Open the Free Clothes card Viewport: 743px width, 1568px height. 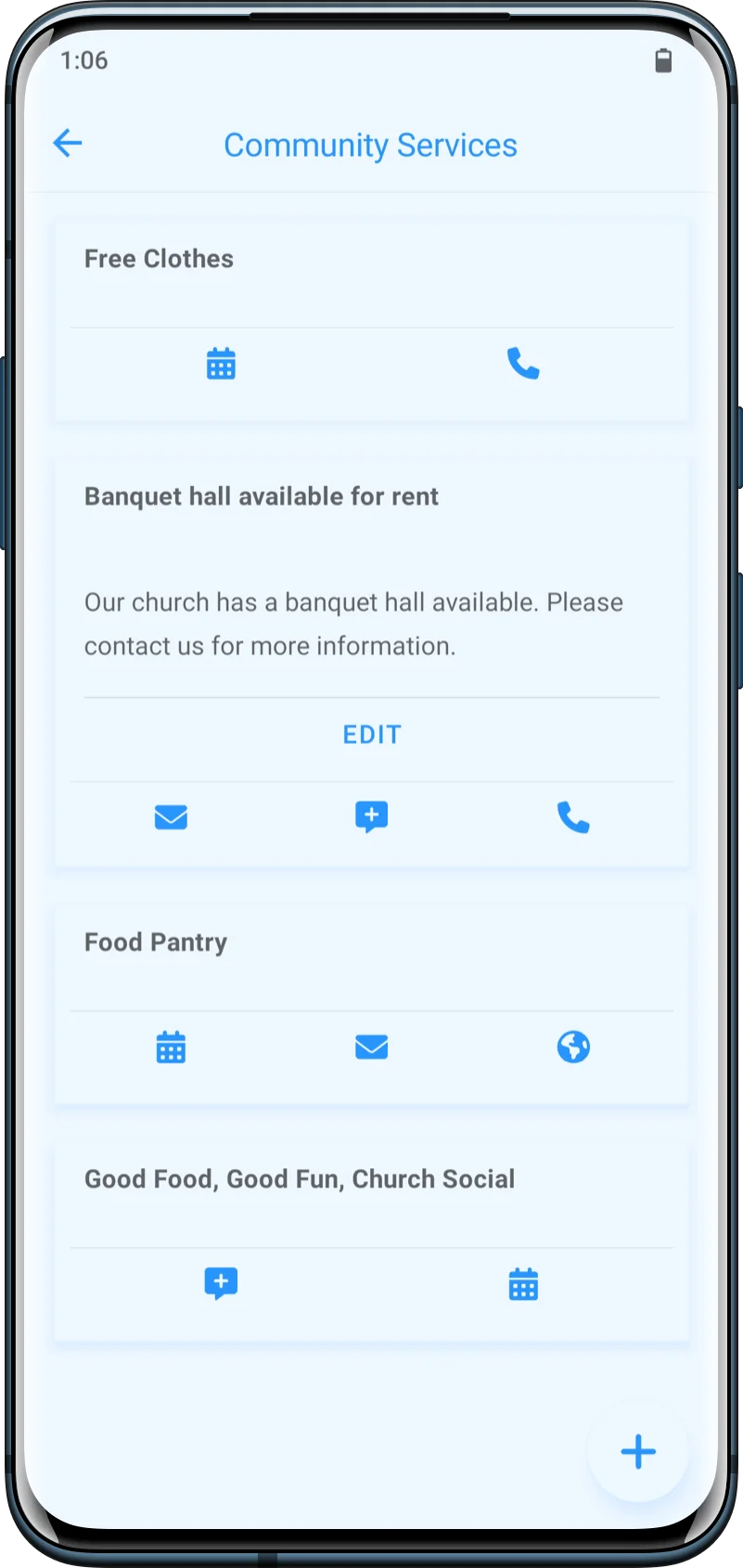(x=159, y=259)
